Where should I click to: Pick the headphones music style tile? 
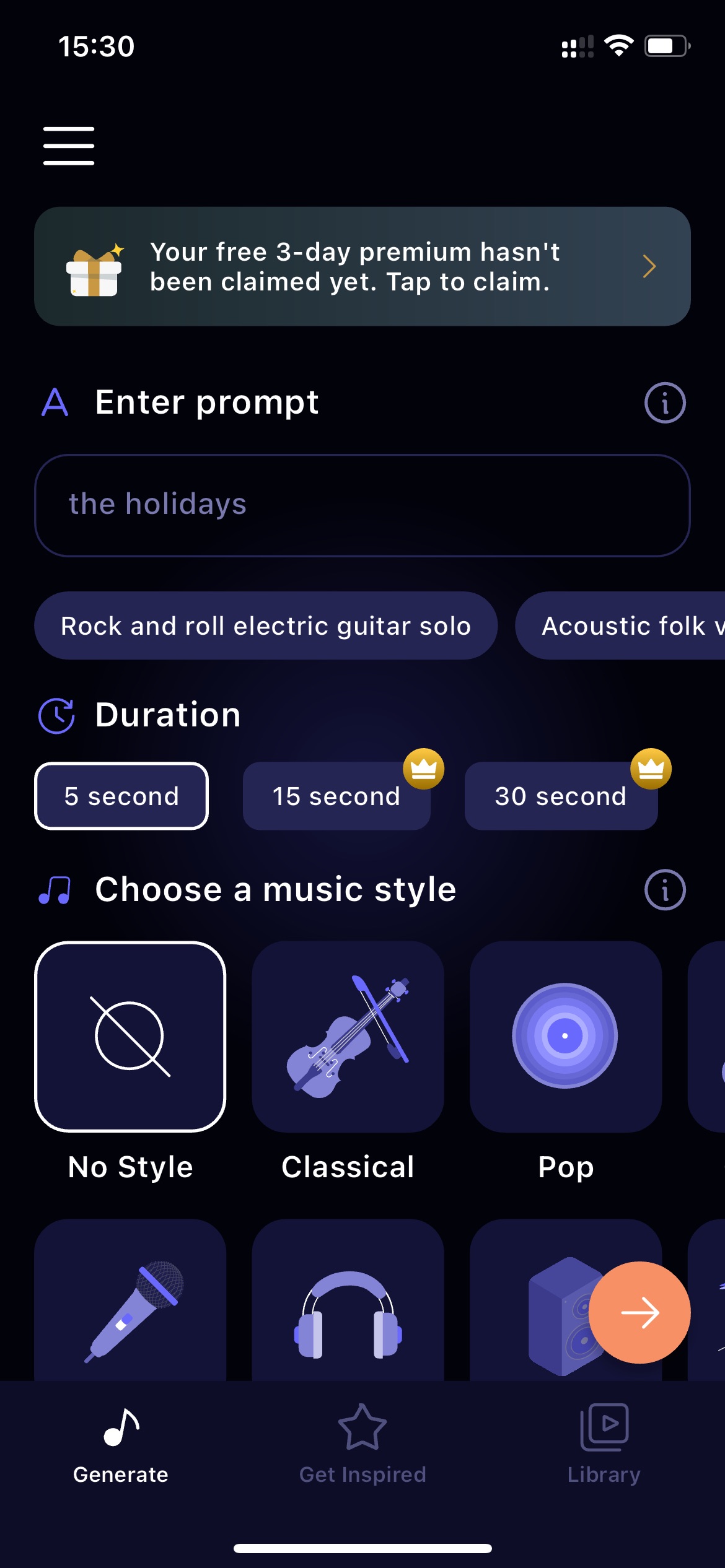point(348,1300)
